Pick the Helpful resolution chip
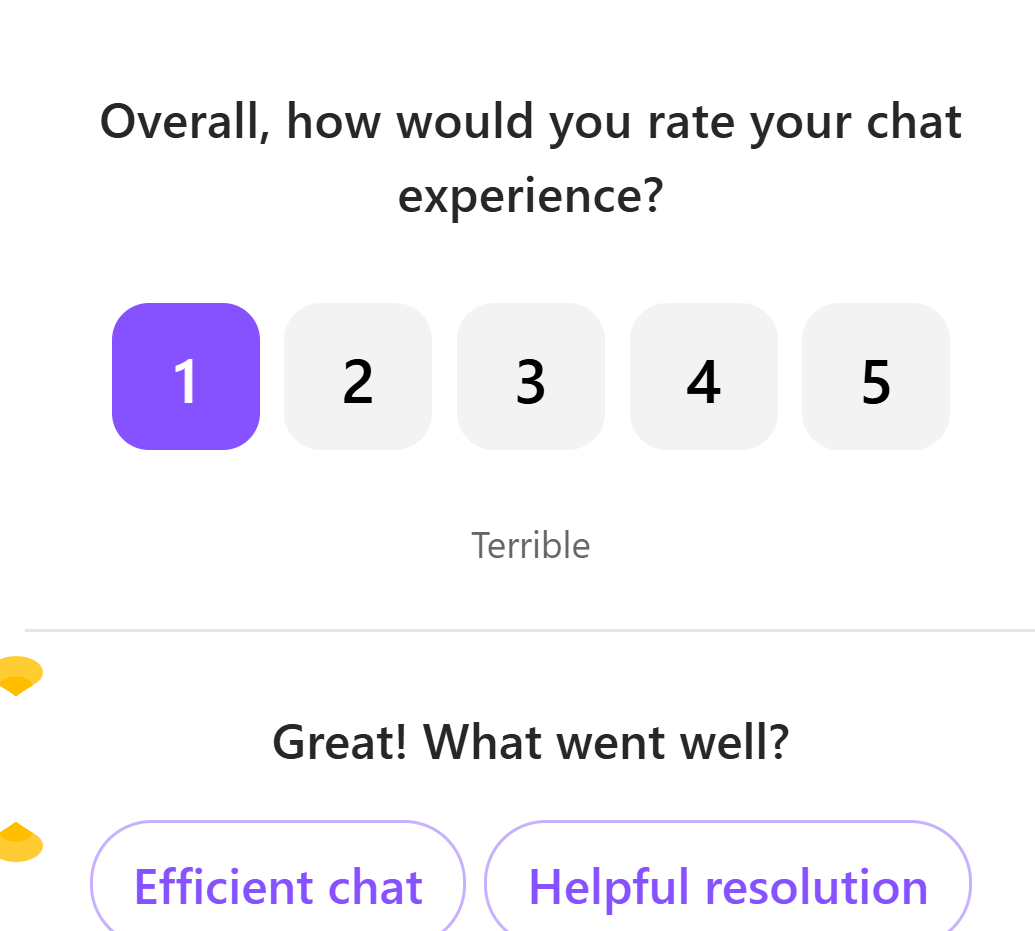Viewport: 1035px width, 931px height. coord(728,885)
